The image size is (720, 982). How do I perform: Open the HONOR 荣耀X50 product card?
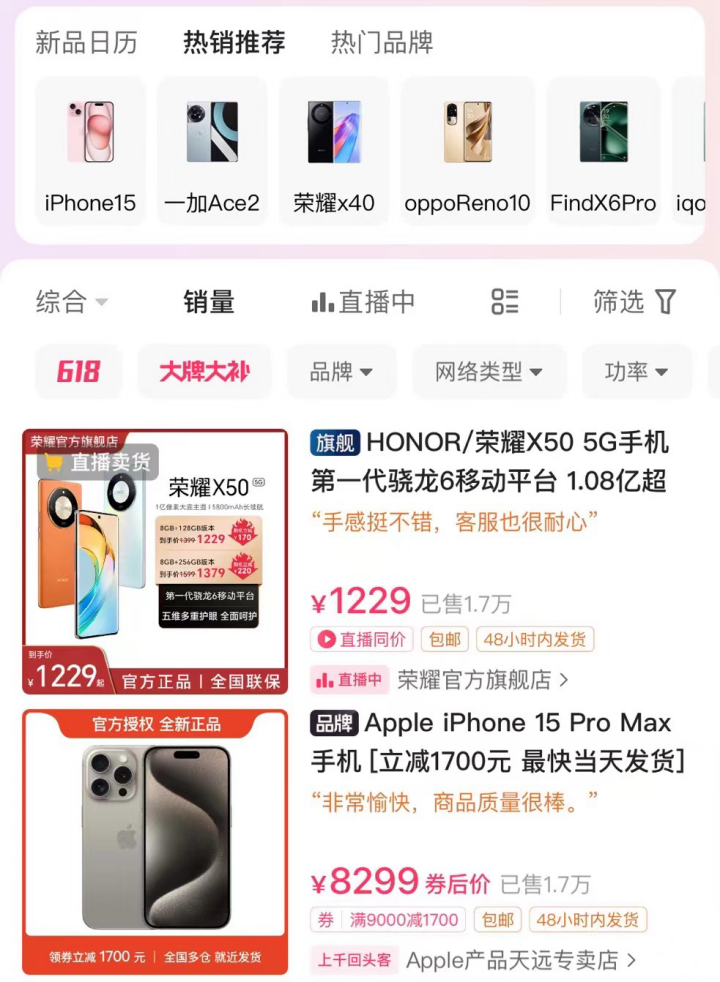[x=488, y=462]
